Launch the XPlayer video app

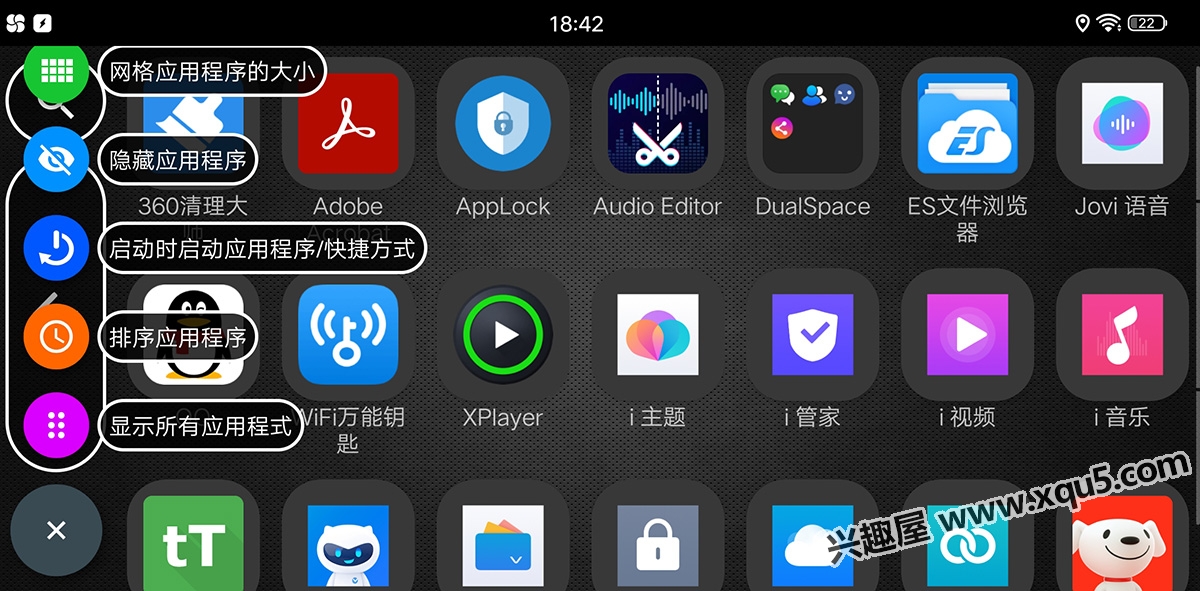coord(503,335)
